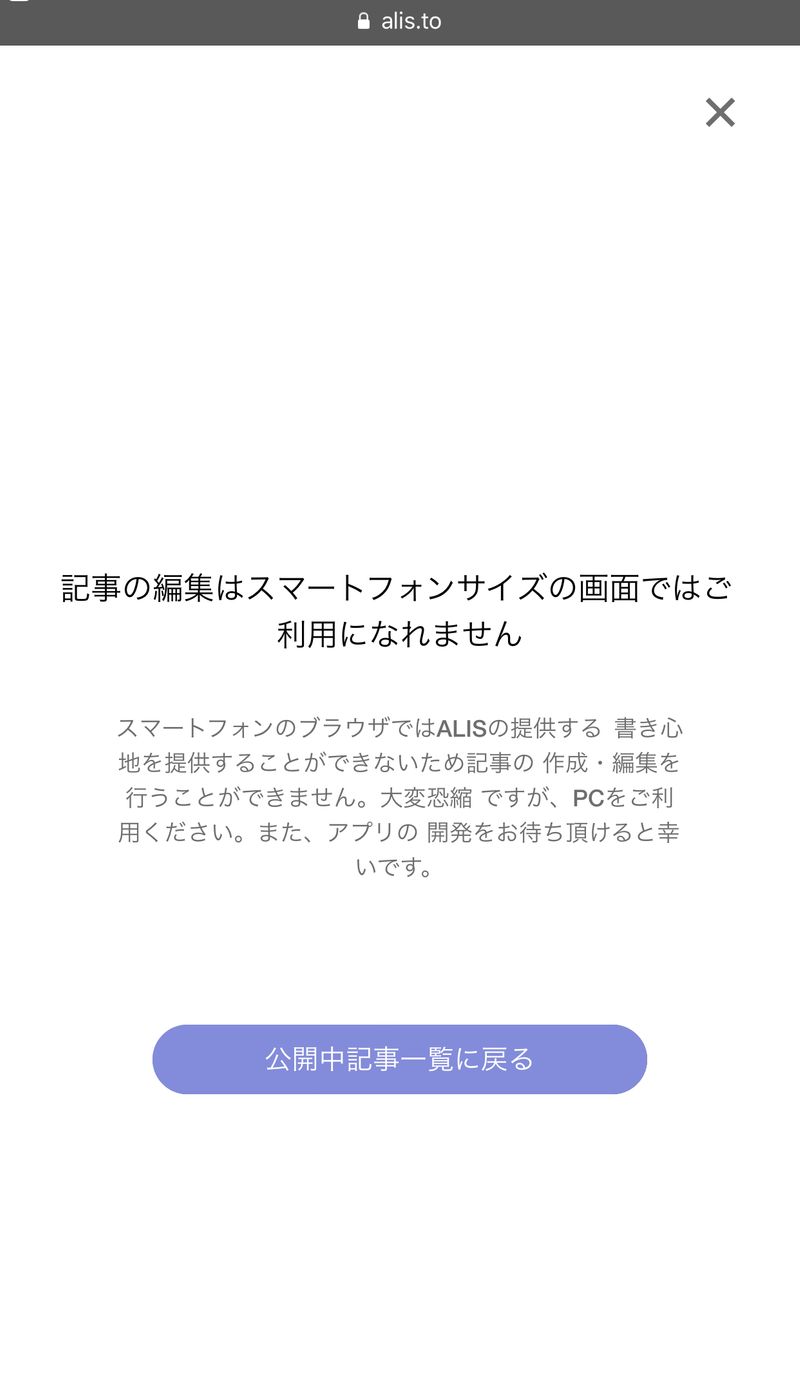
Task: Tap 公開中記事一覧に戻る button
Action: [400, 1059]
